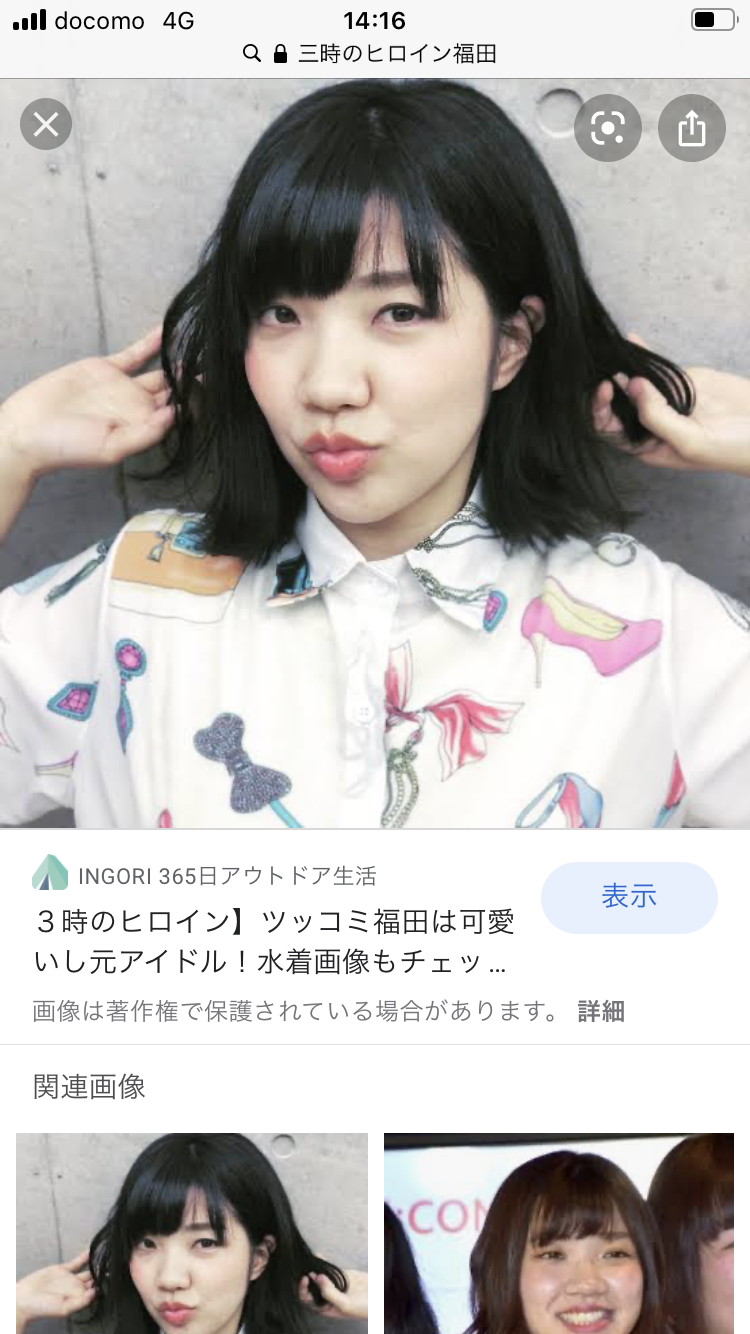
Task: Open Google Lens to search within the image
Action: pos(607,127)
